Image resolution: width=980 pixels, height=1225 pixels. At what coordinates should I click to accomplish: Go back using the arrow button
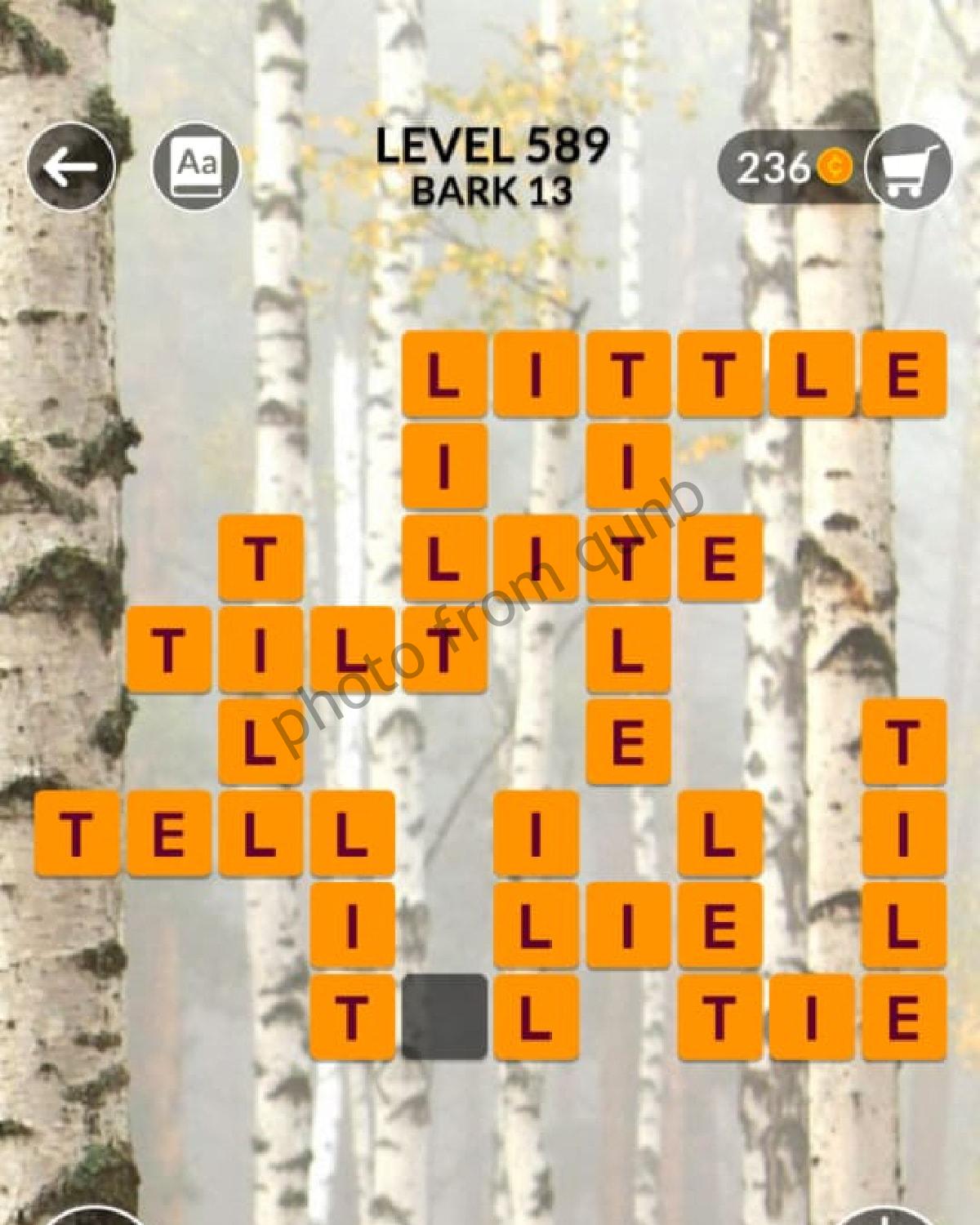(x=71, y=167)
